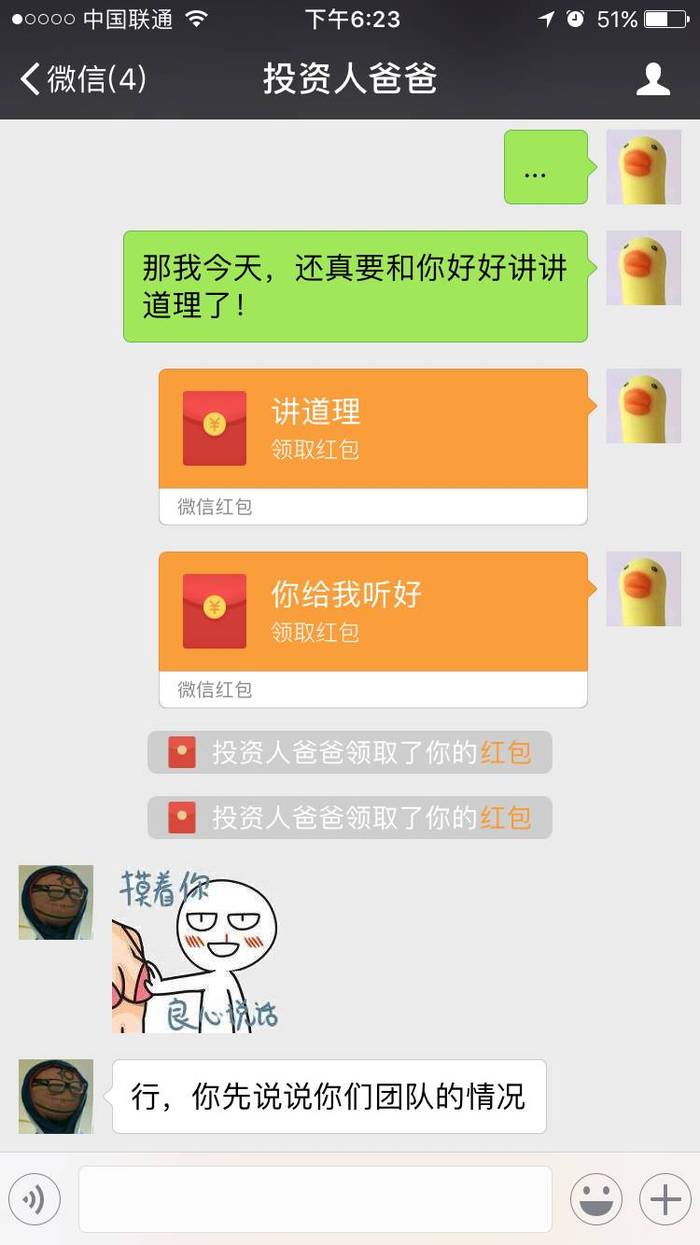Viewport: 700px width, 1245px height.
Task: Tap the duck avatar beside 讲道理 packet
Action: point(643,406)
